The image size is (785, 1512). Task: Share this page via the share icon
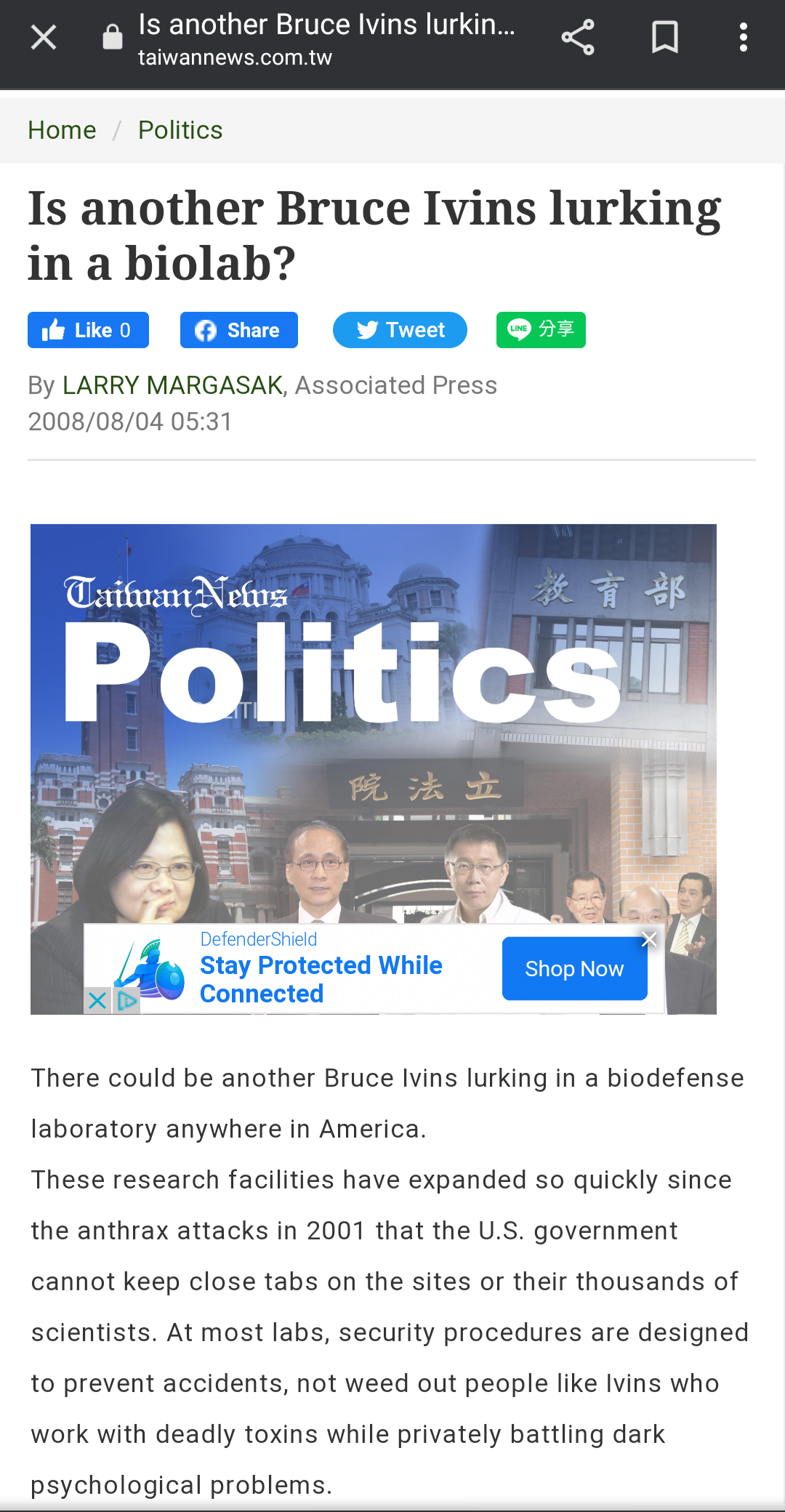578,37
